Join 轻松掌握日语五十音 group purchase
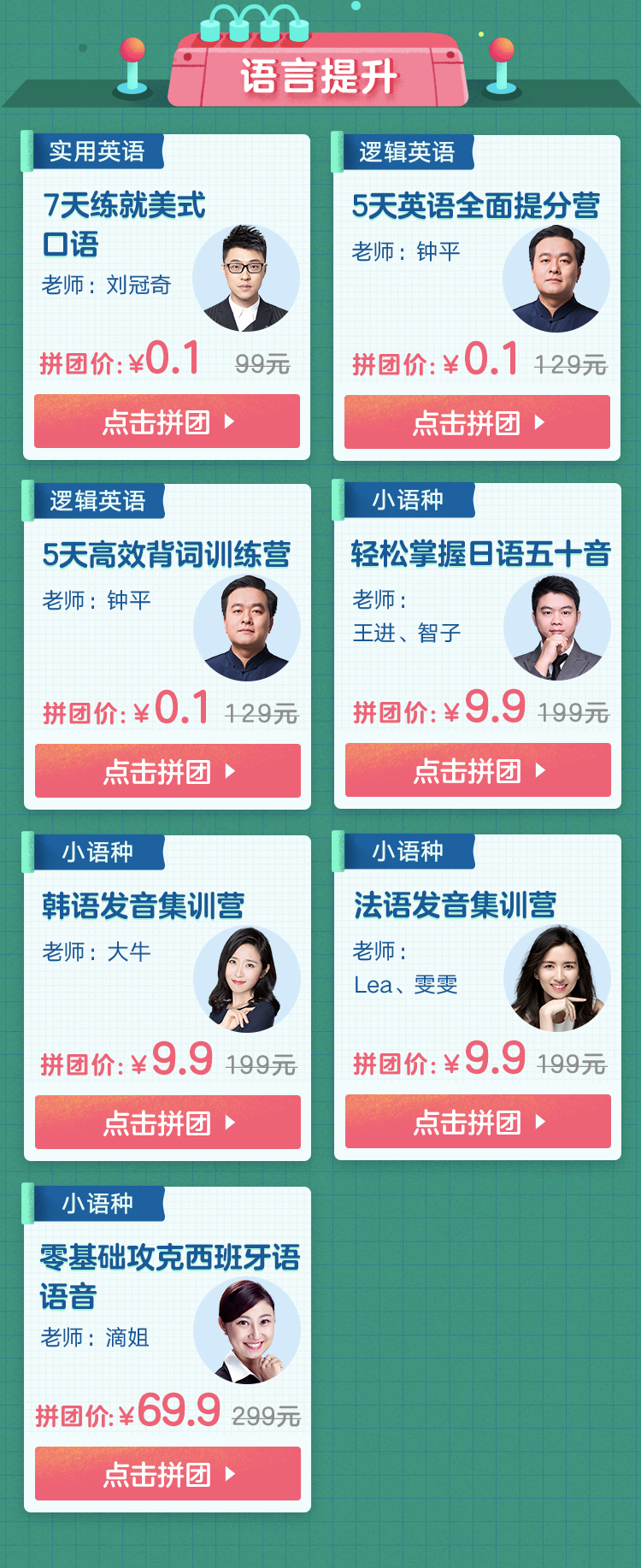Viewport: 641px width, 1568px height. click(x=478, y=770)
